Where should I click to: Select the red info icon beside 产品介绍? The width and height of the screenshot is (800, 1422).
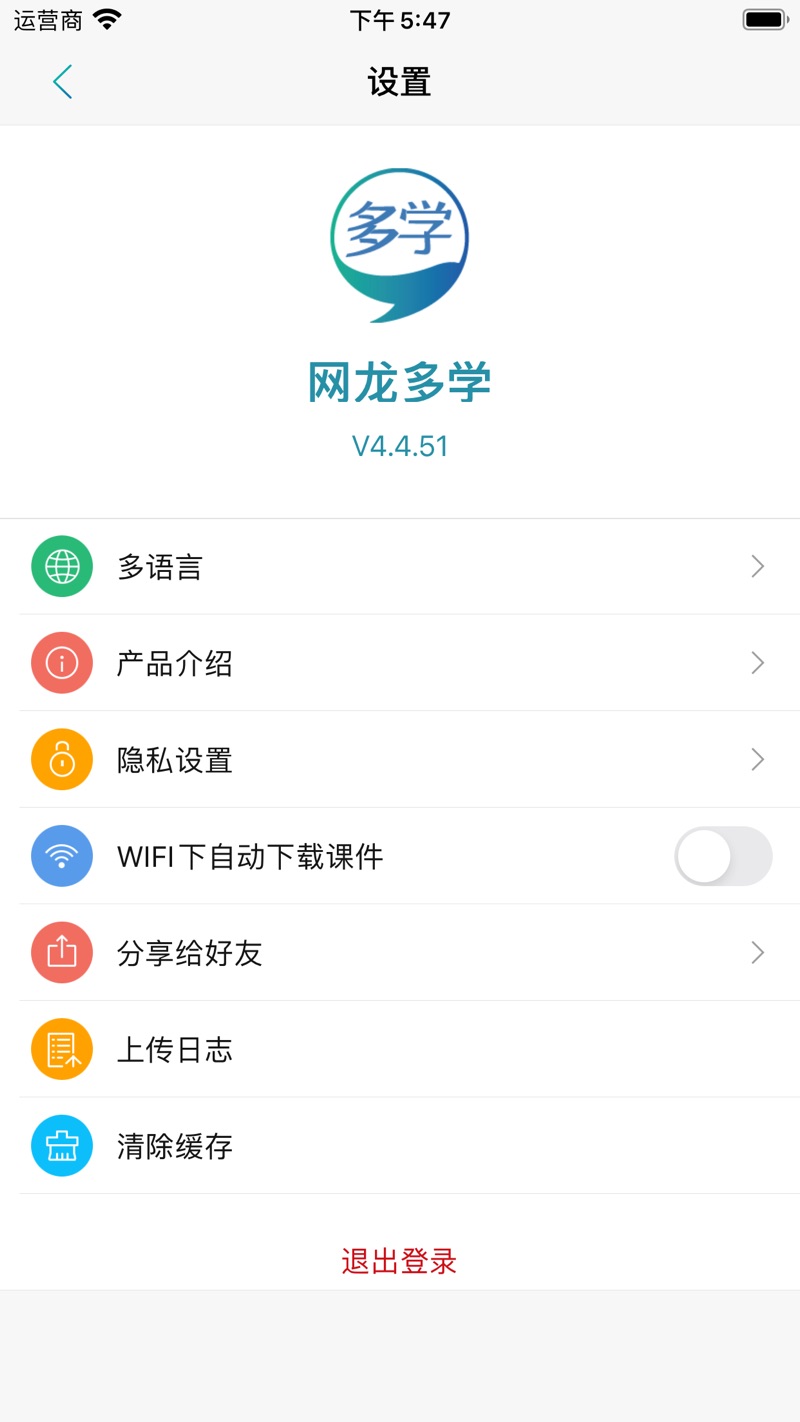pyautogui.click(x=61, y=663)
